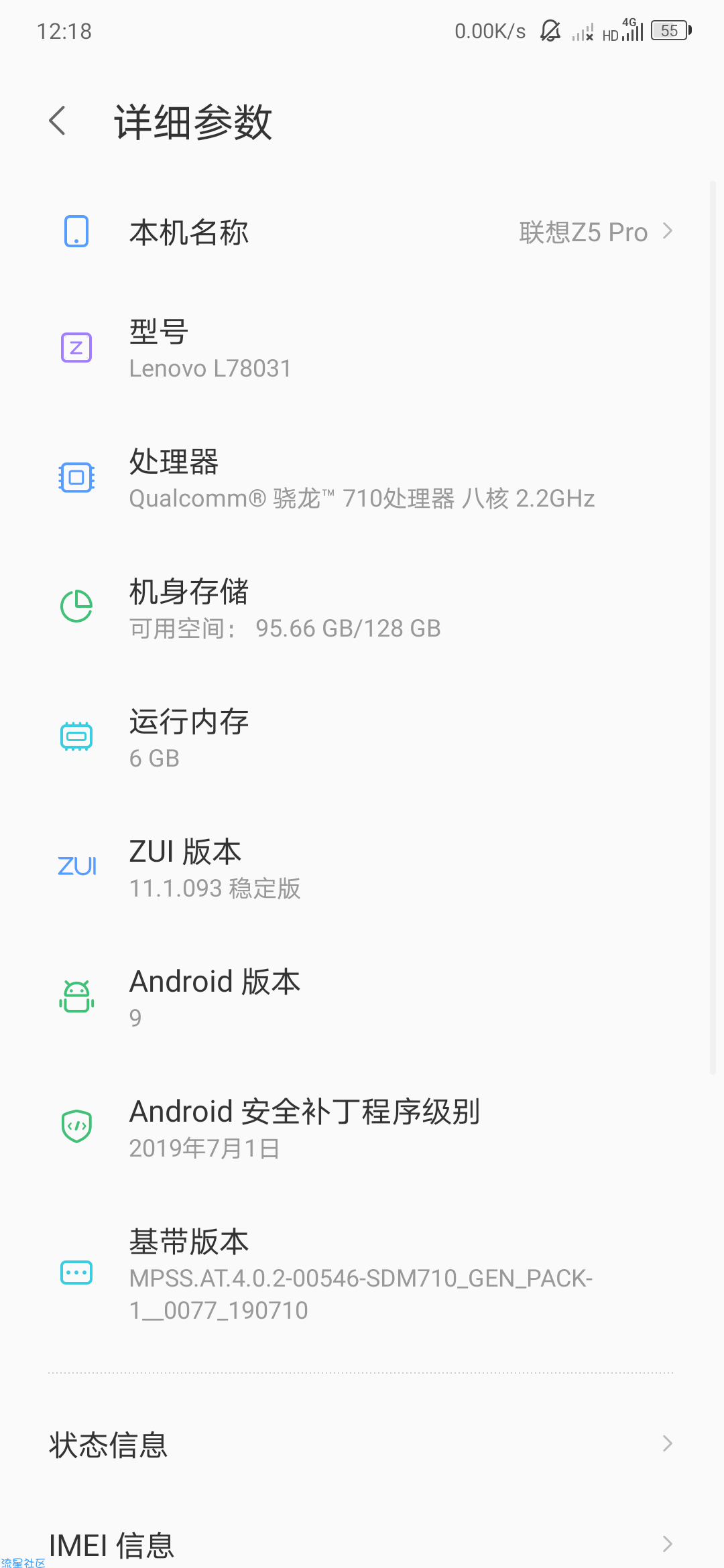
Task: Open 本机名称 to rename 联想Z5 Pro
Action: coord(362,232)
